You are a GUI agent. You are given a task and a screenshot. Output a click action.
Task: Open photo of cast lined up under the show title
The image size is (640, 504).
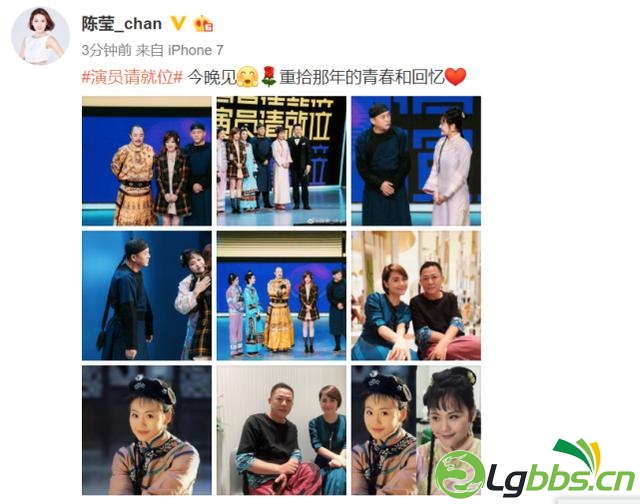pos(281,161)
